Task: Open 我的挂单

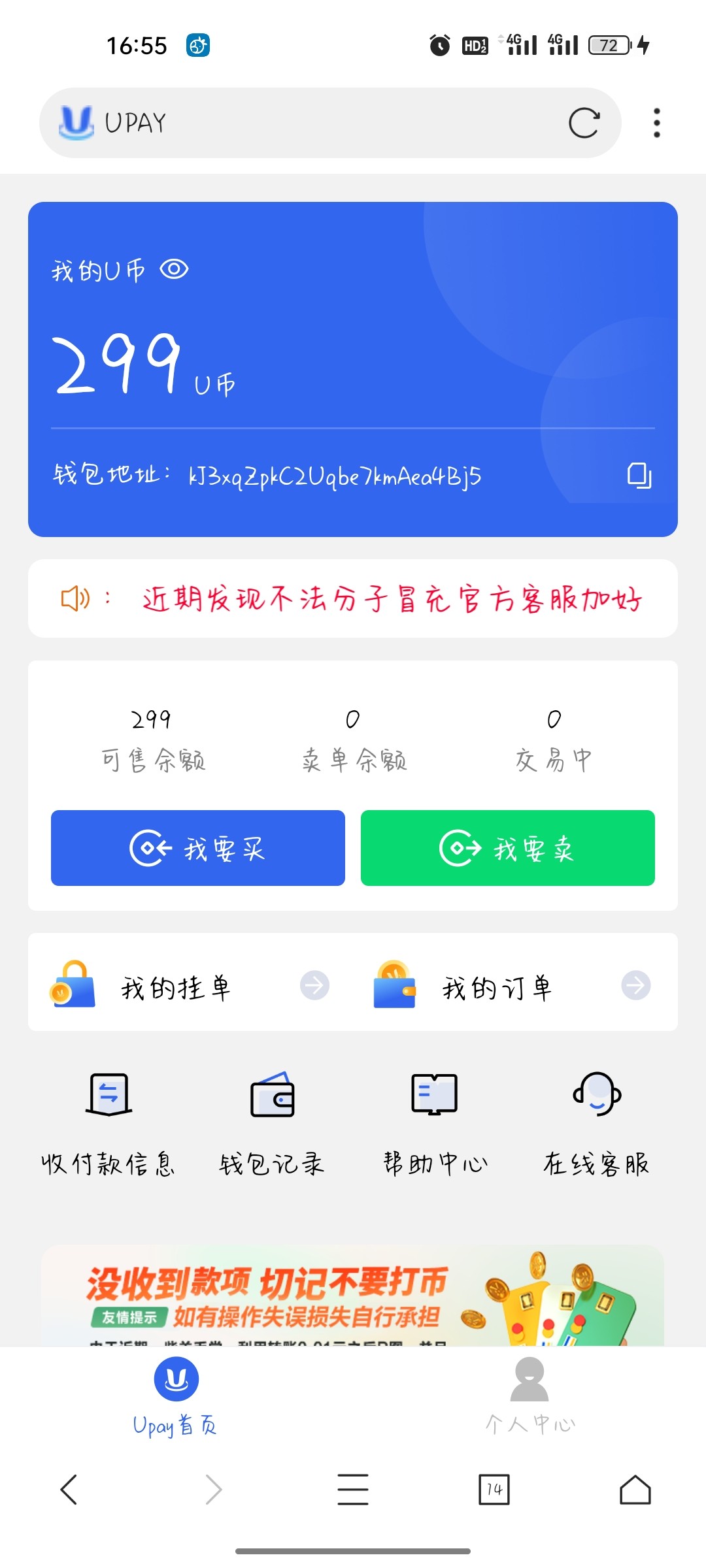Action: pos(190,987)
